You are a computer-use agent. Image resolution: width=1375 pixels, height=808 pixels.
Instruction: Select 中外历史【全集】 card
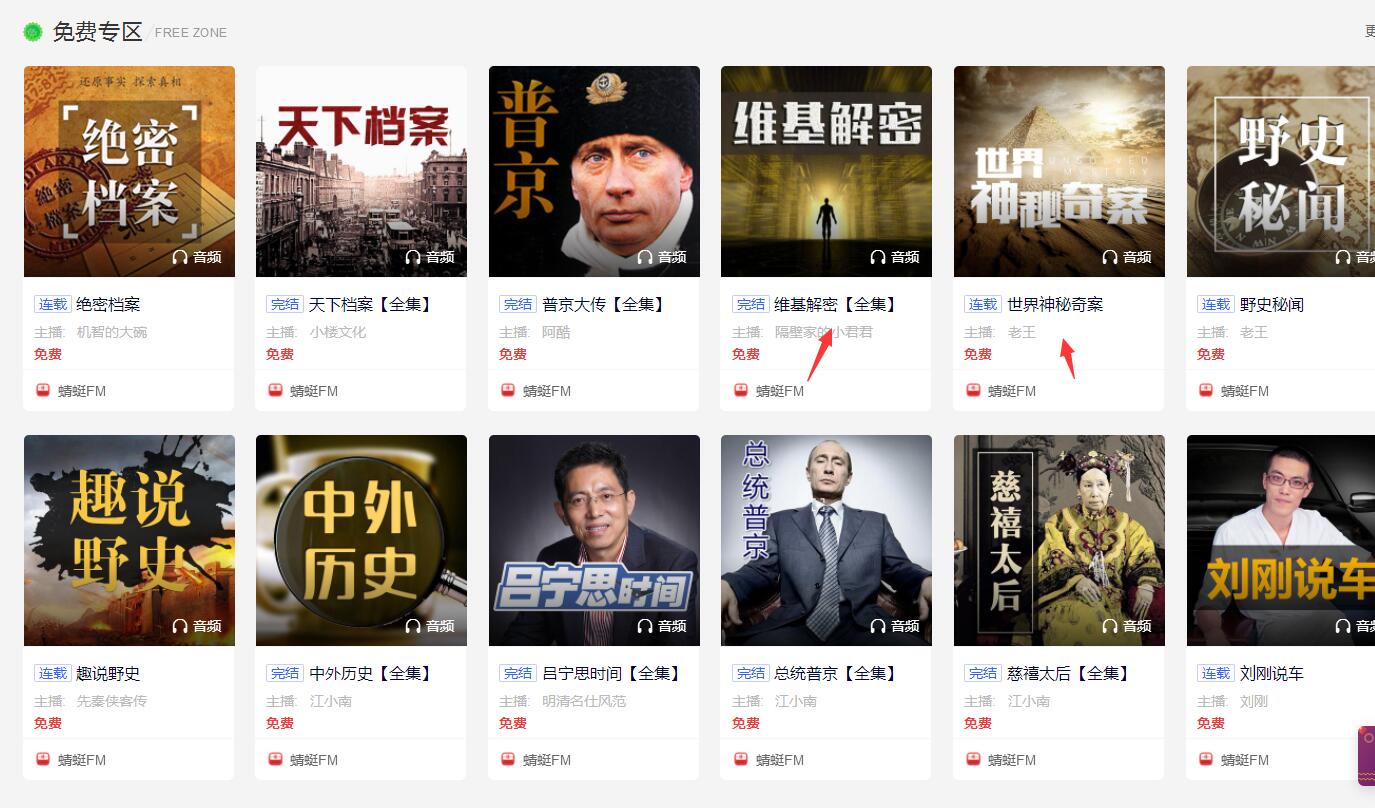point(361,540)
